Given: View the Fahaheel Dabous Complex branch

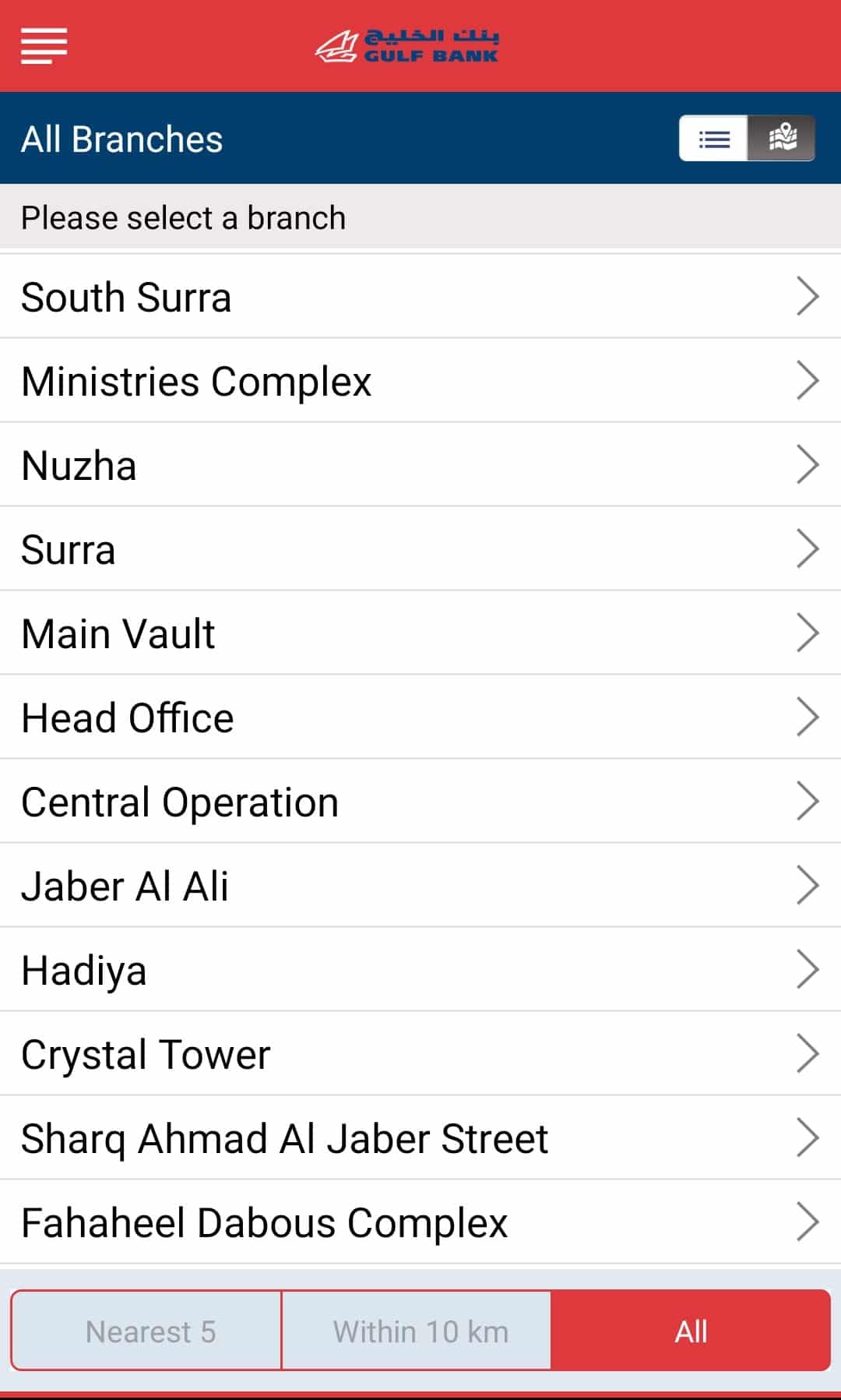Looking at the screenshot, I should (420, 1222).
